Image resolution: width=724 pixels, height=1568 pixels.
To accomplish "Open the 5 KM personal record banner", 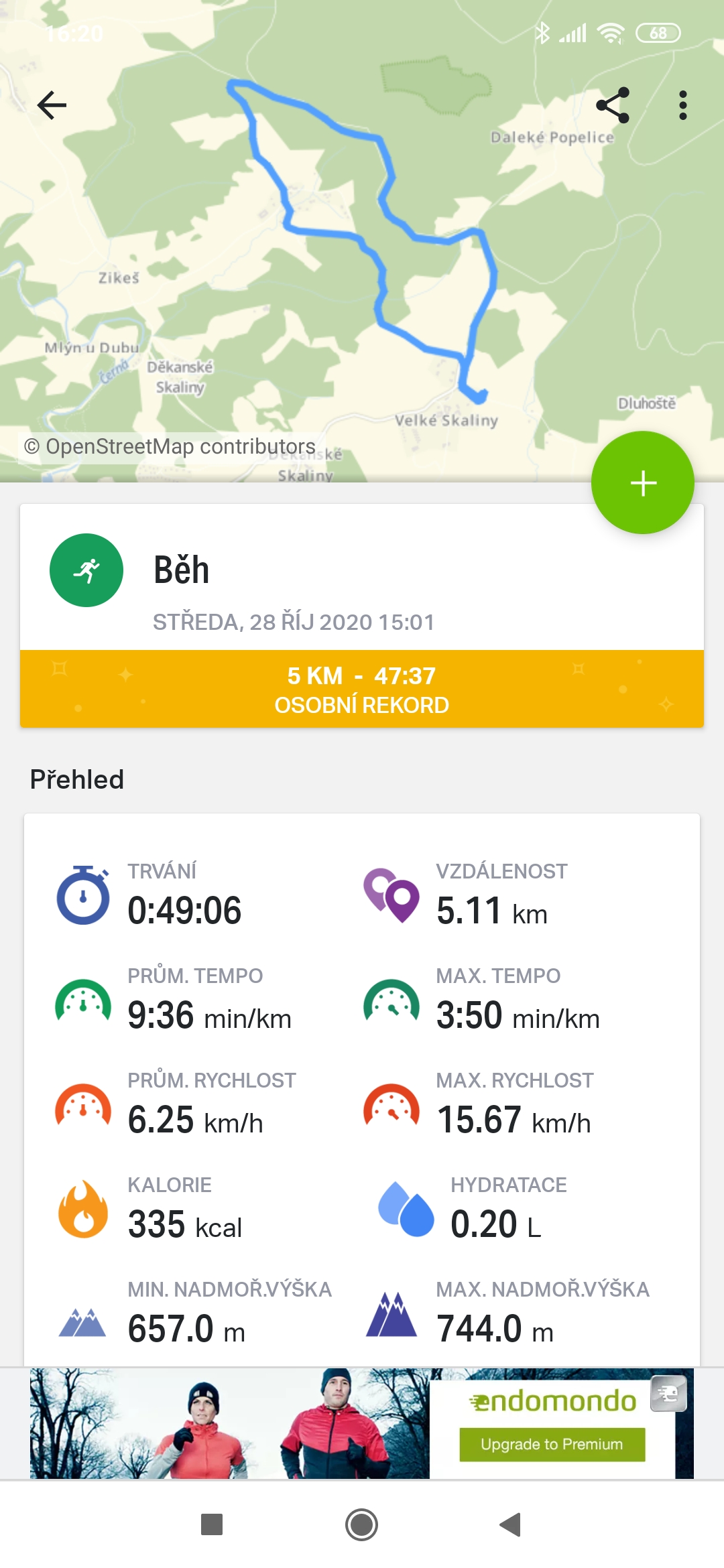I will click(362, 689).
